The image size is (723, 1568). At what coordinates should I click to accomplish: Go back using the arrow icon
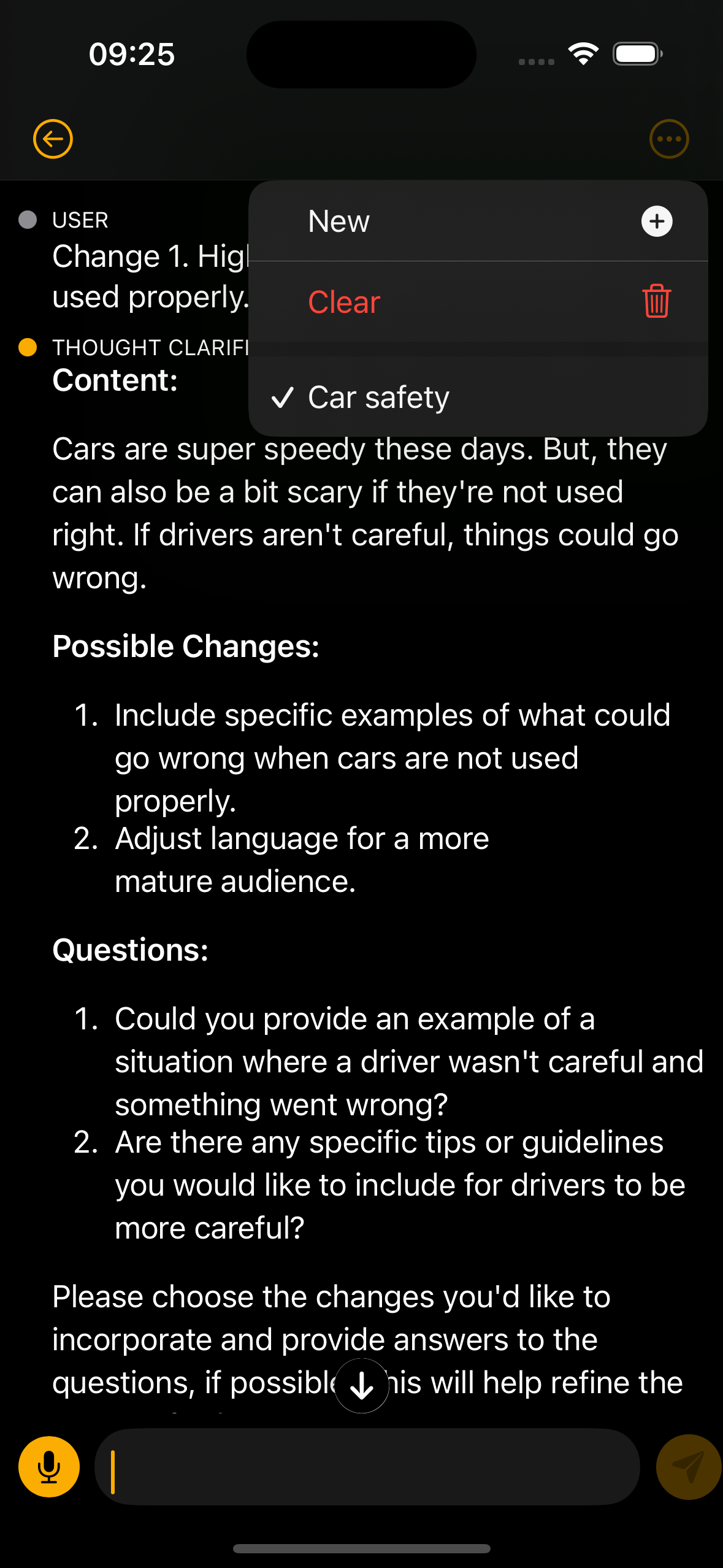click(53, 139)
